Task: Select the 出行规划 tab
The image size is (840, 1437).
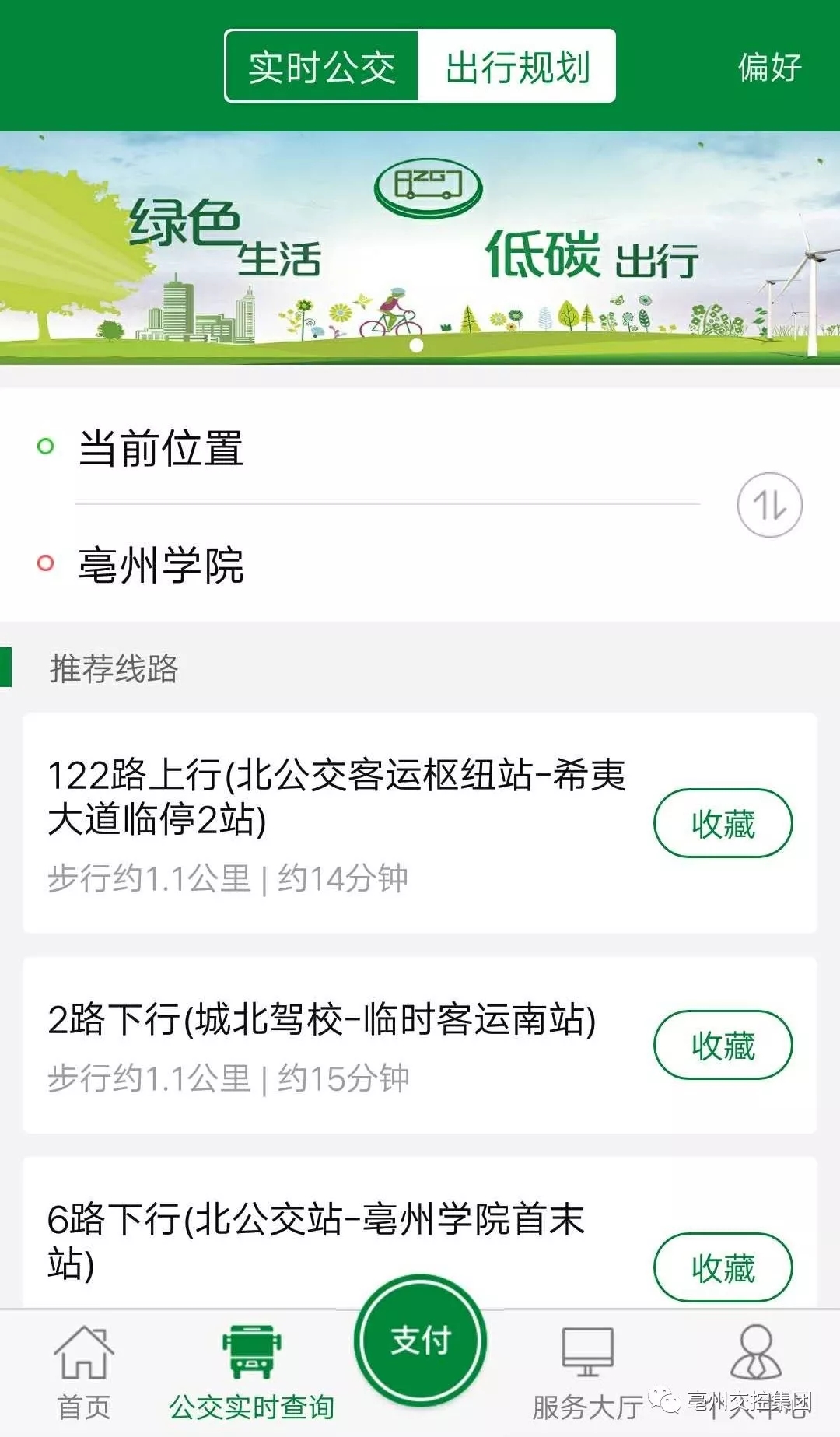Action: [x=517, y=67]
